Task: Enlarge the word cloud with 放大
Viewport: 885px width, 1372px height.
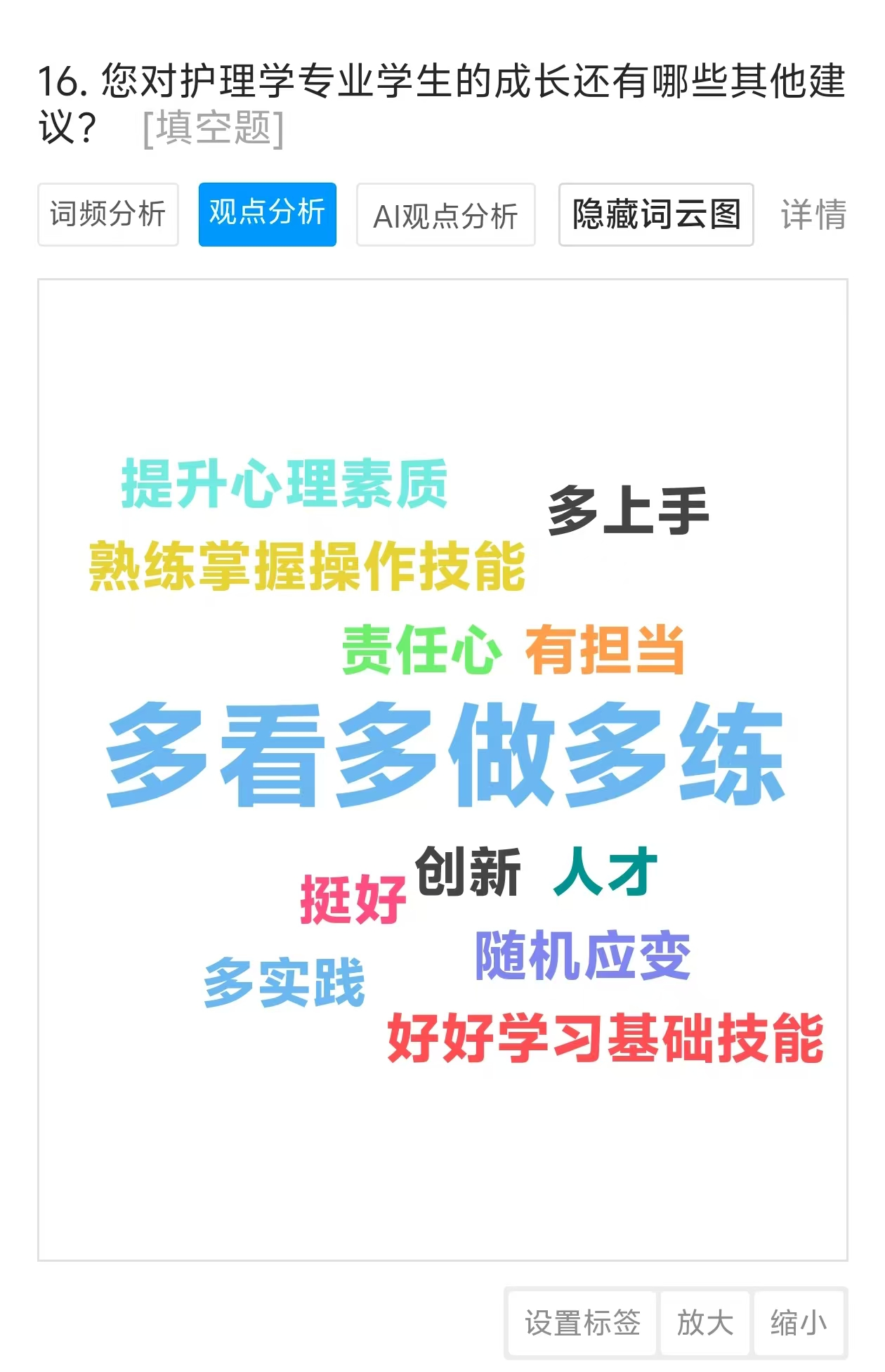Action: click(704, 1322)
